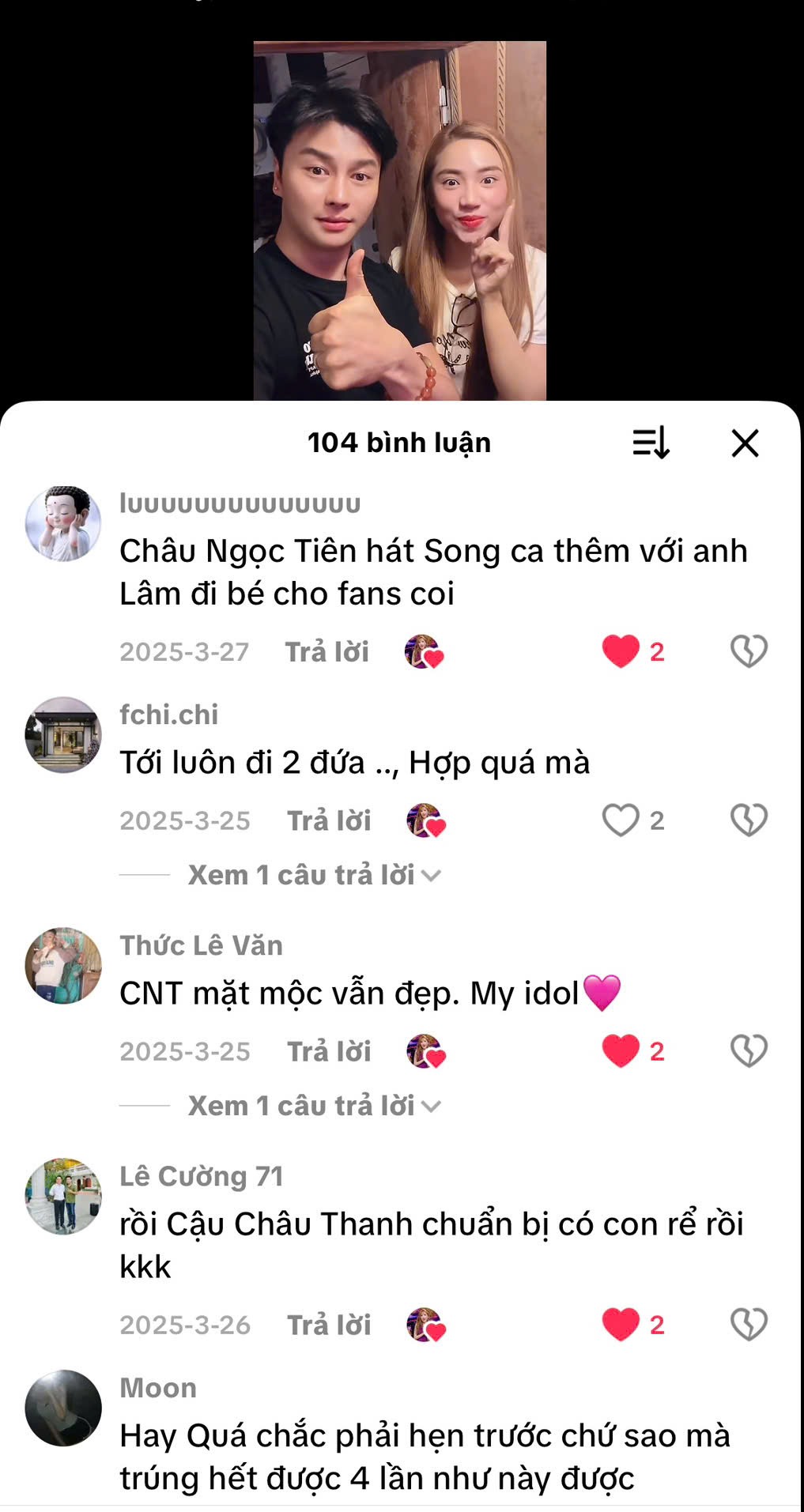Expand the reply under Thức Lê Văn's comment
The image size is (804, 1512).
tap(313, 1106)
